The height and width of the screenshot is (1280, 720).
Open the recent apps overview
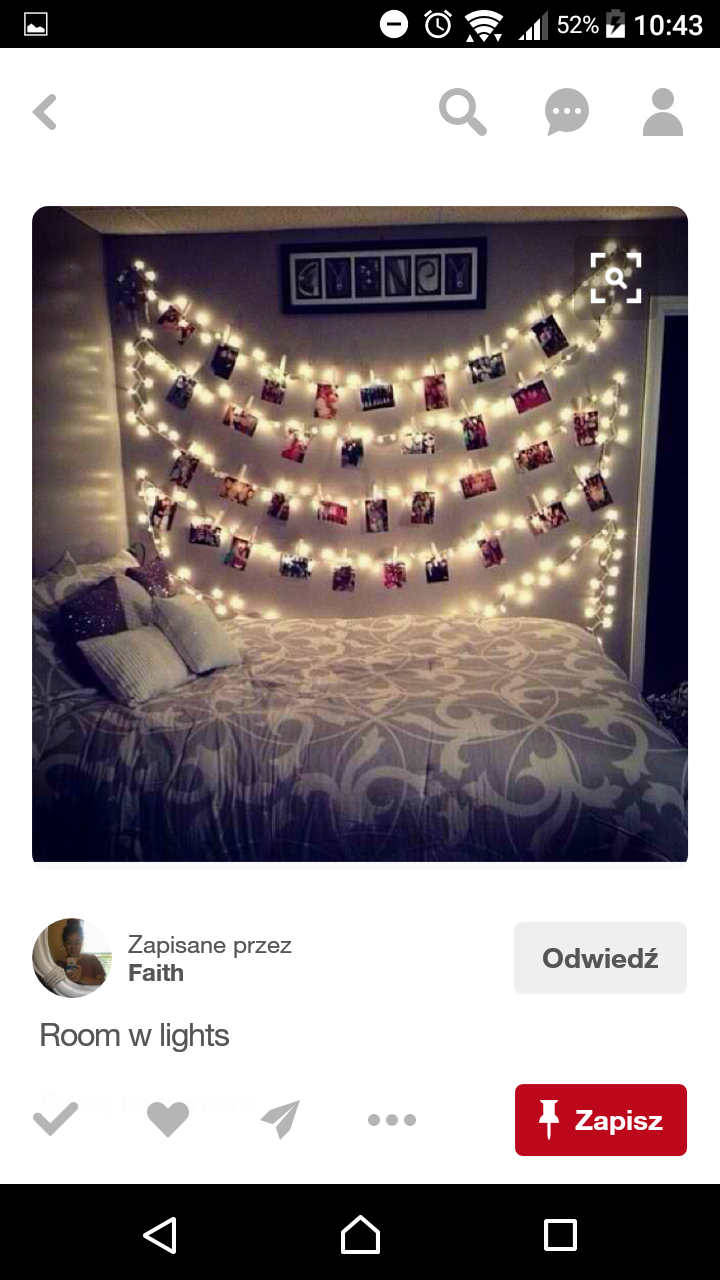pyautogui.click(x=560, y=1235)
